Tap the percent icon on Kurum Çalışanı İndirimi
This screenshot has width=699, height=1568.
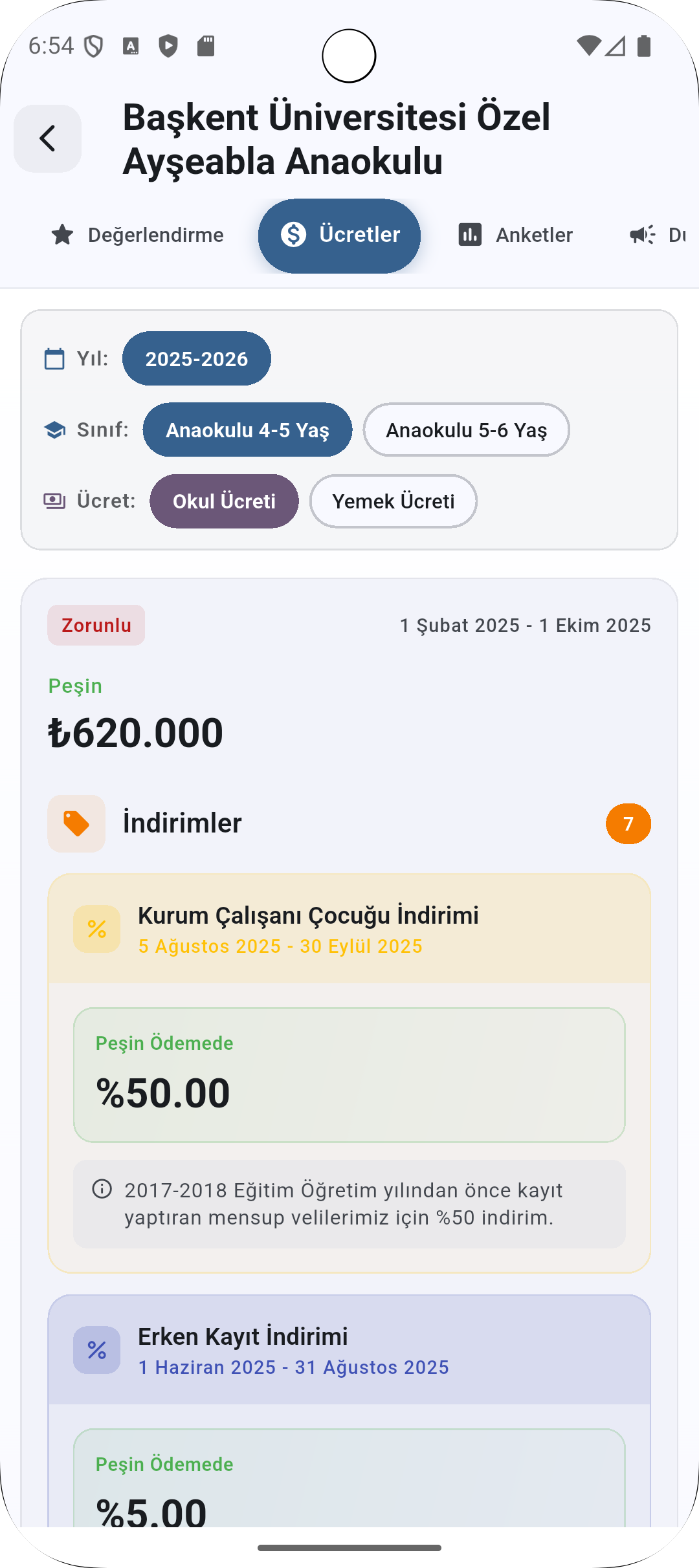click(x=96, y=930)
